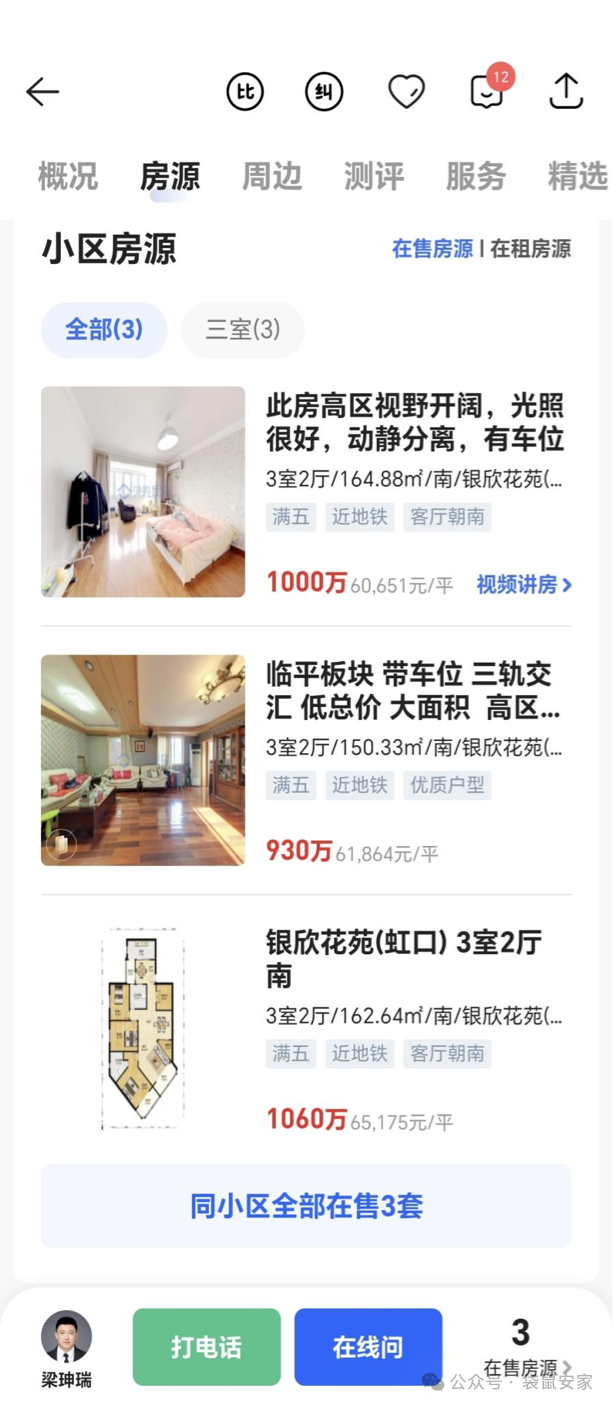613x1407 pixels.
Task: Switch to the 概况 tab
Action: pos(68,177)
